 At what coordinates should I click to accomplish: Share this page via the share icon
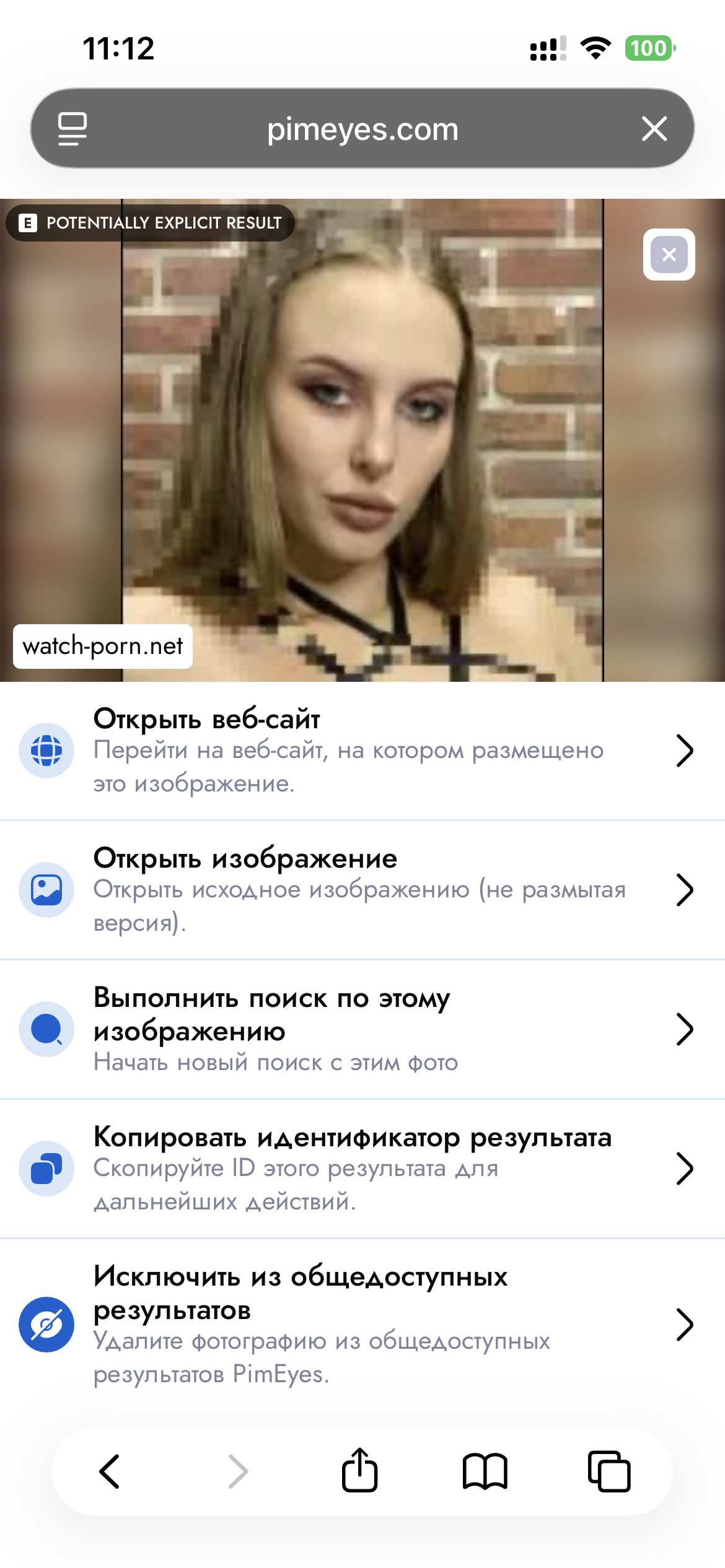(359, 1470)
